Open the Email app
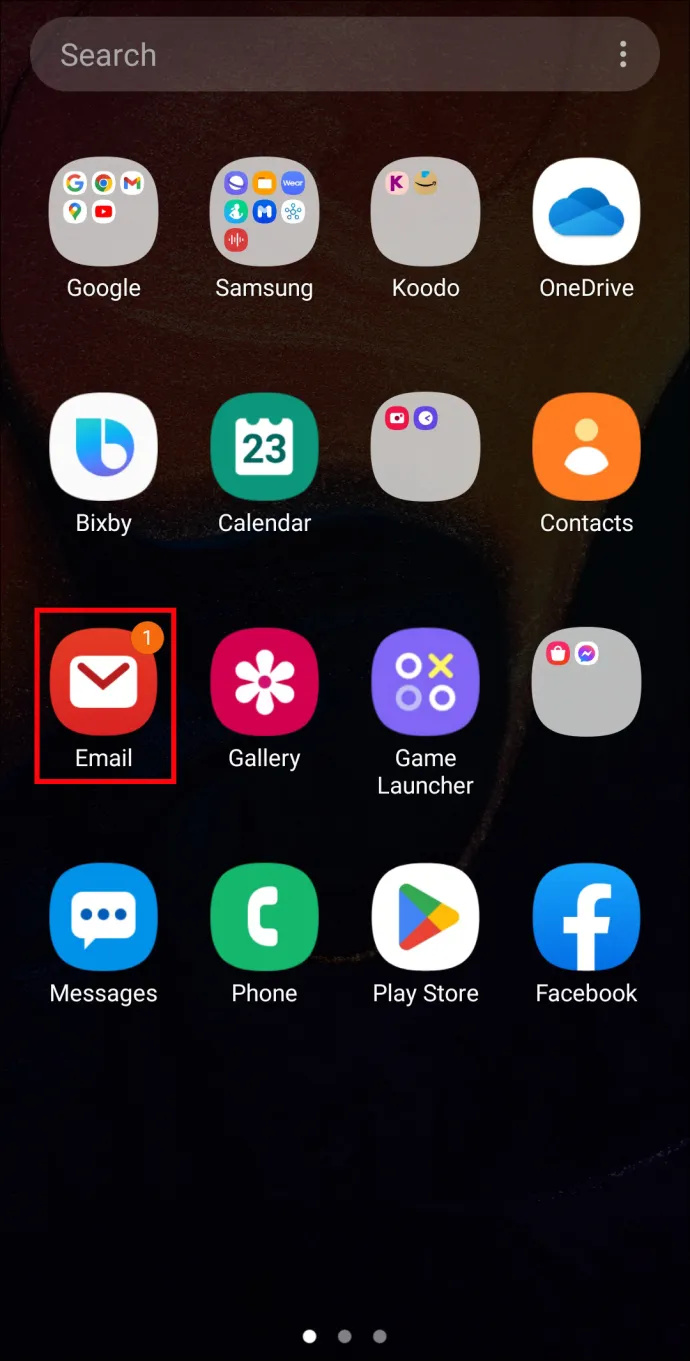 (104, 682)
